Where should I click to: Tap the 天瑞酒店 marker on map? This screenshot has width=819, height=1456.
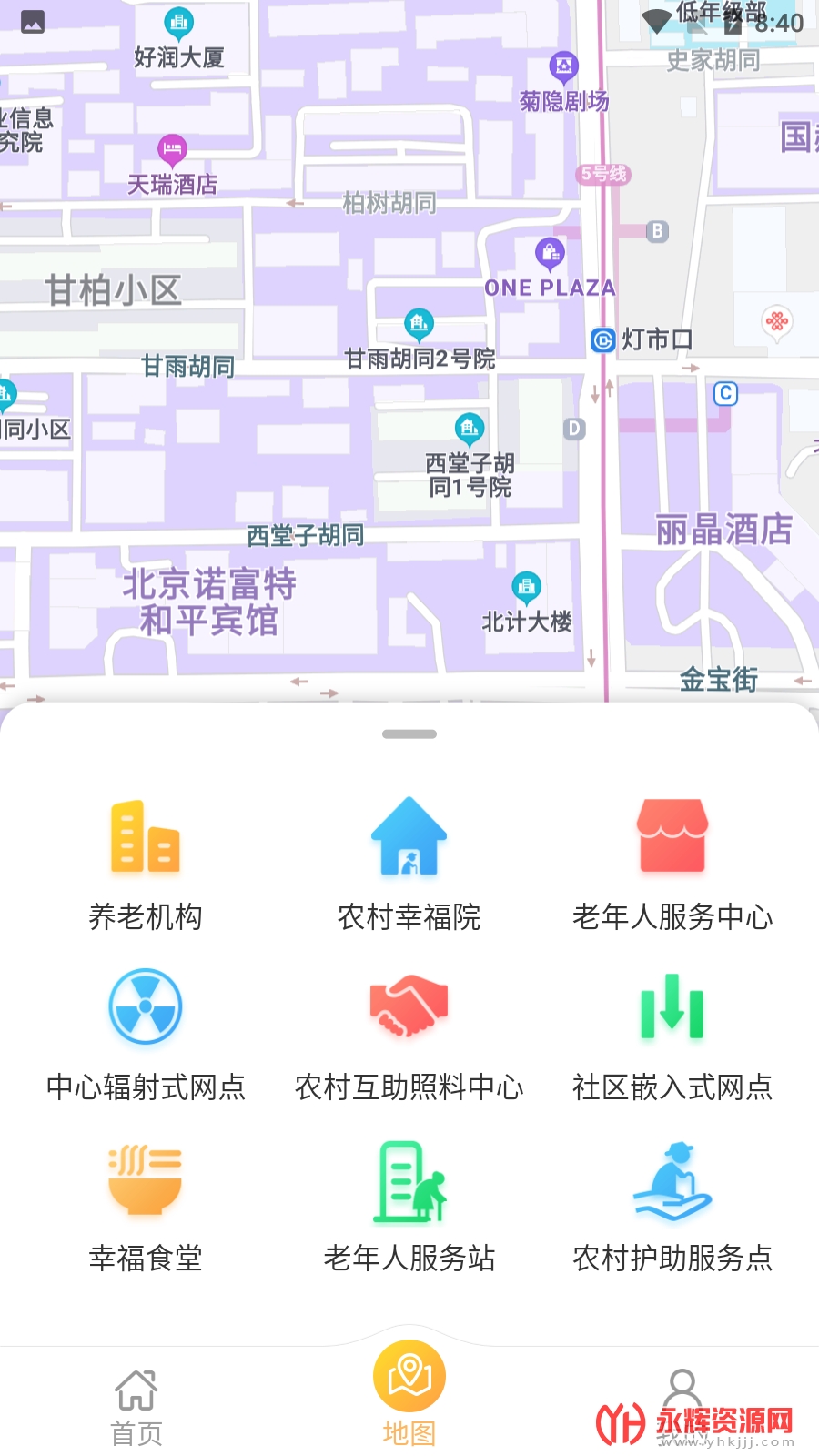[x=172, y=149]
